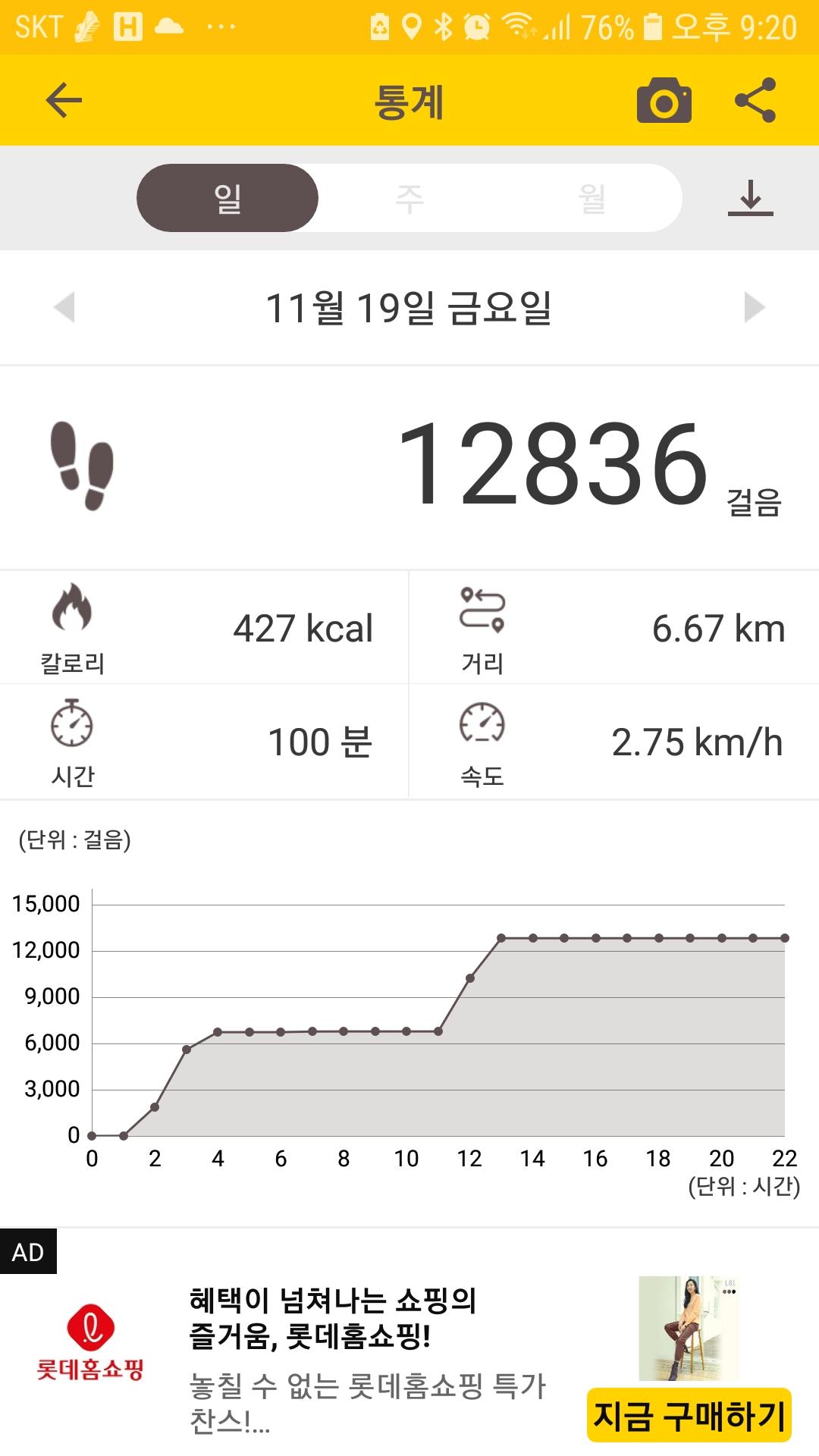Download the statistics data
819x1456 pixels.
(x=750, y=198)
